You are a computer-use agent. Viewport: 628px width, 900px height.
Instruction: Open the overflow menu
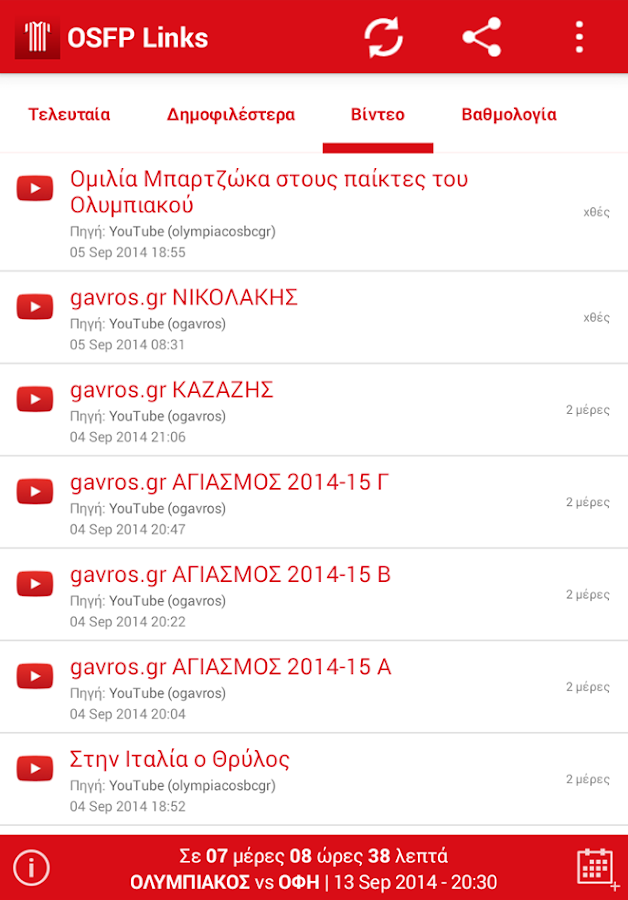pos(579,38)
